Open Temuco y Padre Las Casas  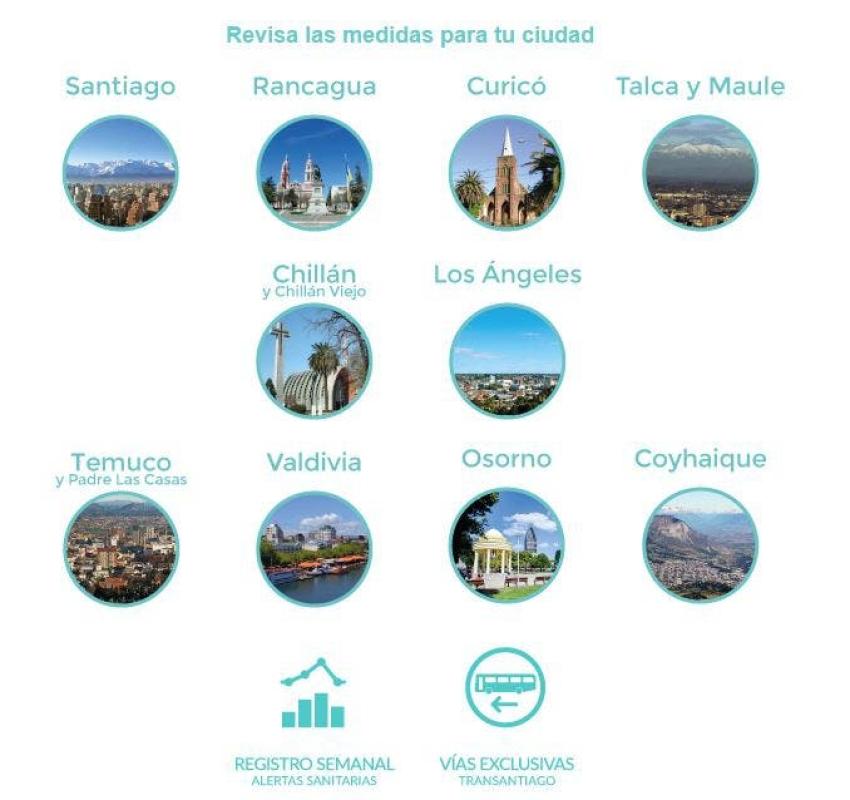121,547
